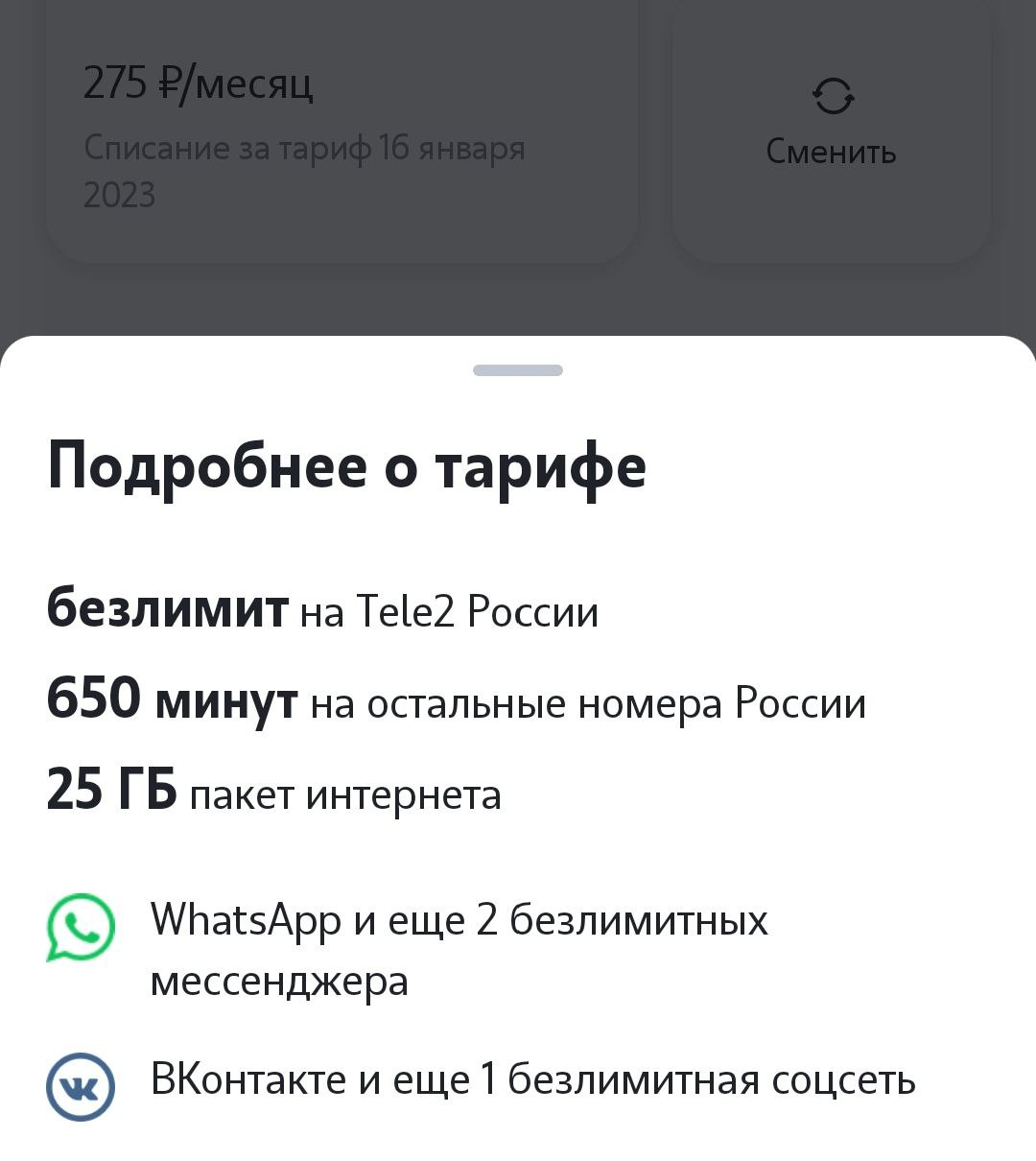Tap the Сменить tariff button
The height and width of the screenshot is (1161, 1036).
click(x=831, y=125)
